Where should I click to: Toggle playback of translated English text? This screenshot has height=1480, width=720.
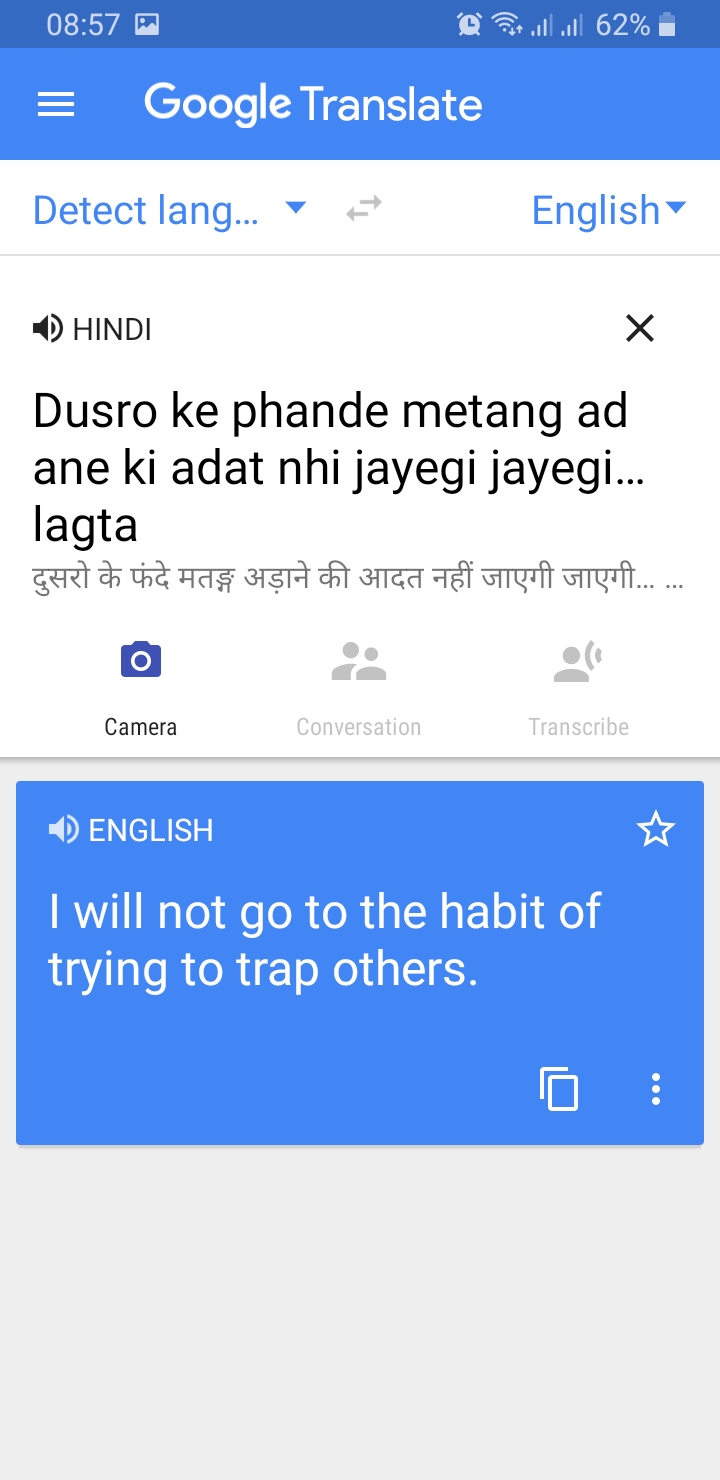(x=63, y=829)
